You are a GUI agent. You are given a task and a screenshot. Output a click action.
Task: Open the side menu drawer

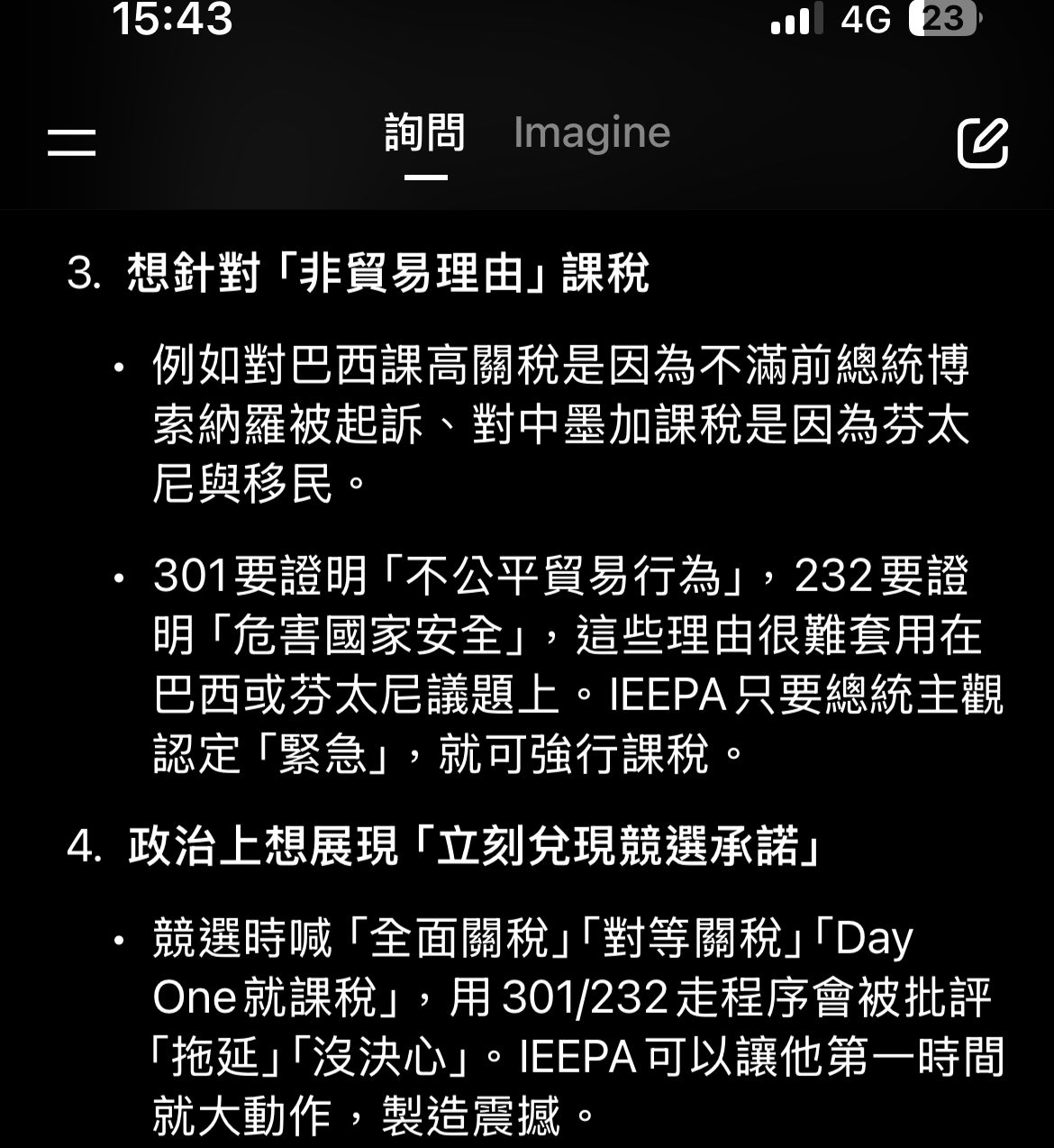[x=72, y=142]
